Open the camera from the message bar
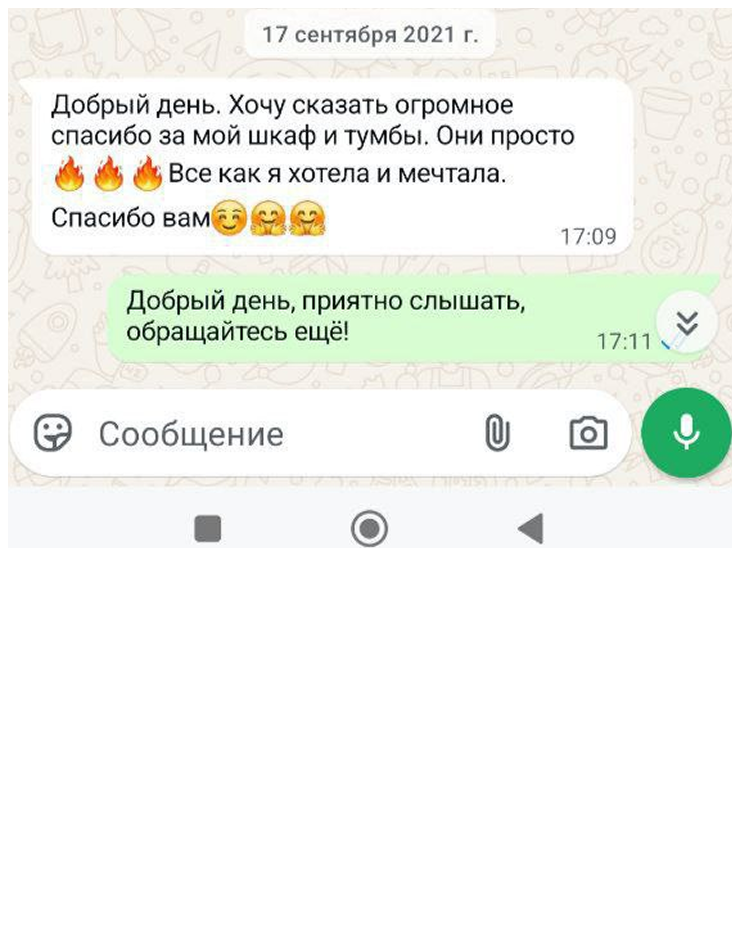740x932 pixels. click(x=588, y=433)
